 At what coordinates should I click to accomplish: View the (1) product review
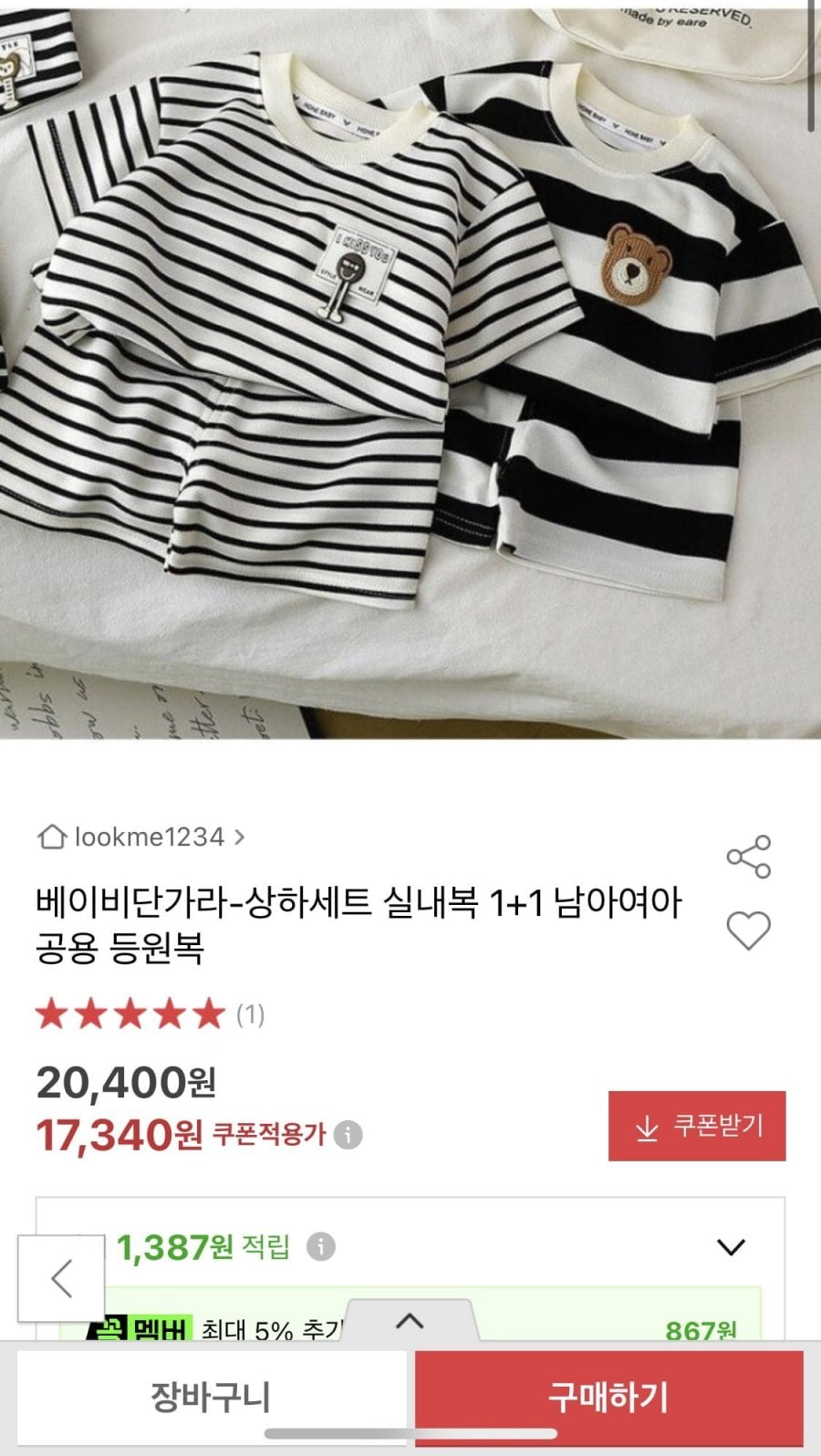click(253, 1015)
